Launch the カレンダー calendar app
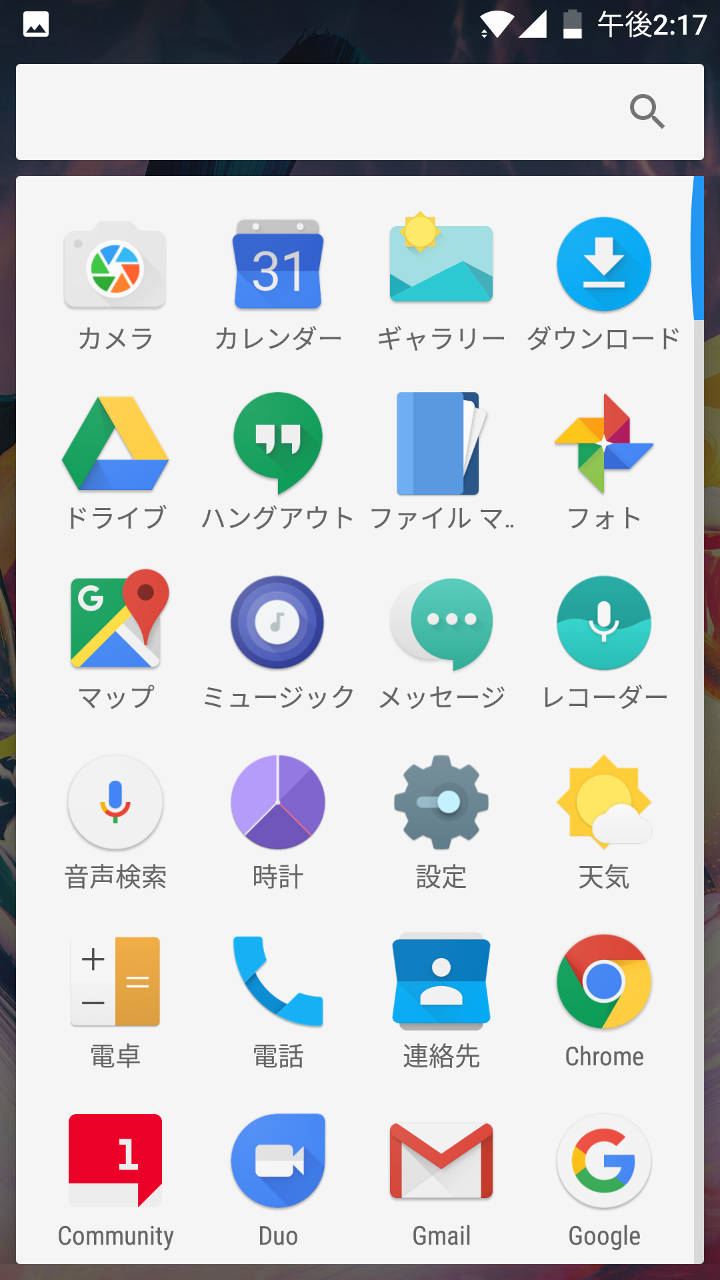720x1280 pixels. point(278,266)
